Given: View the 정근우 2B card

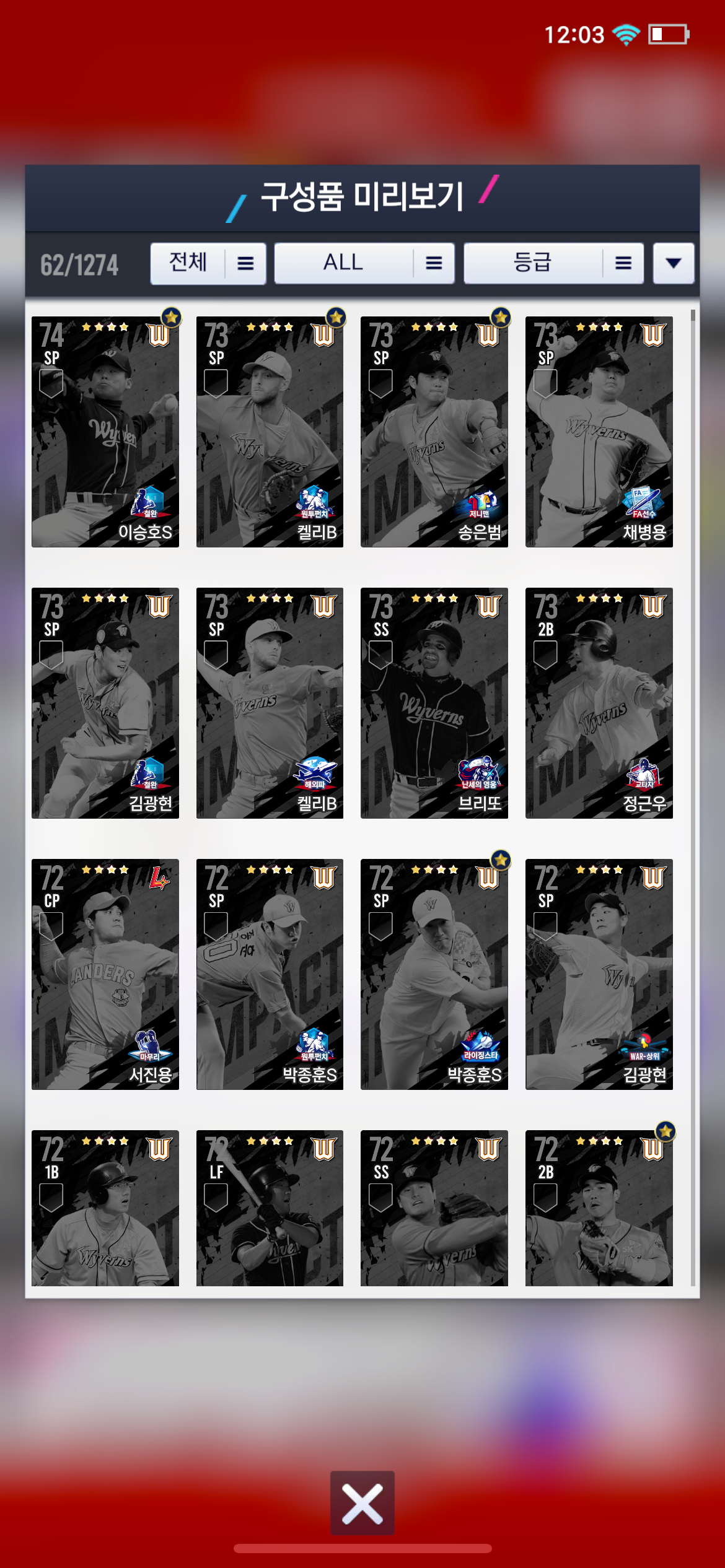Looking at the screenshot, I should point(599,703).
